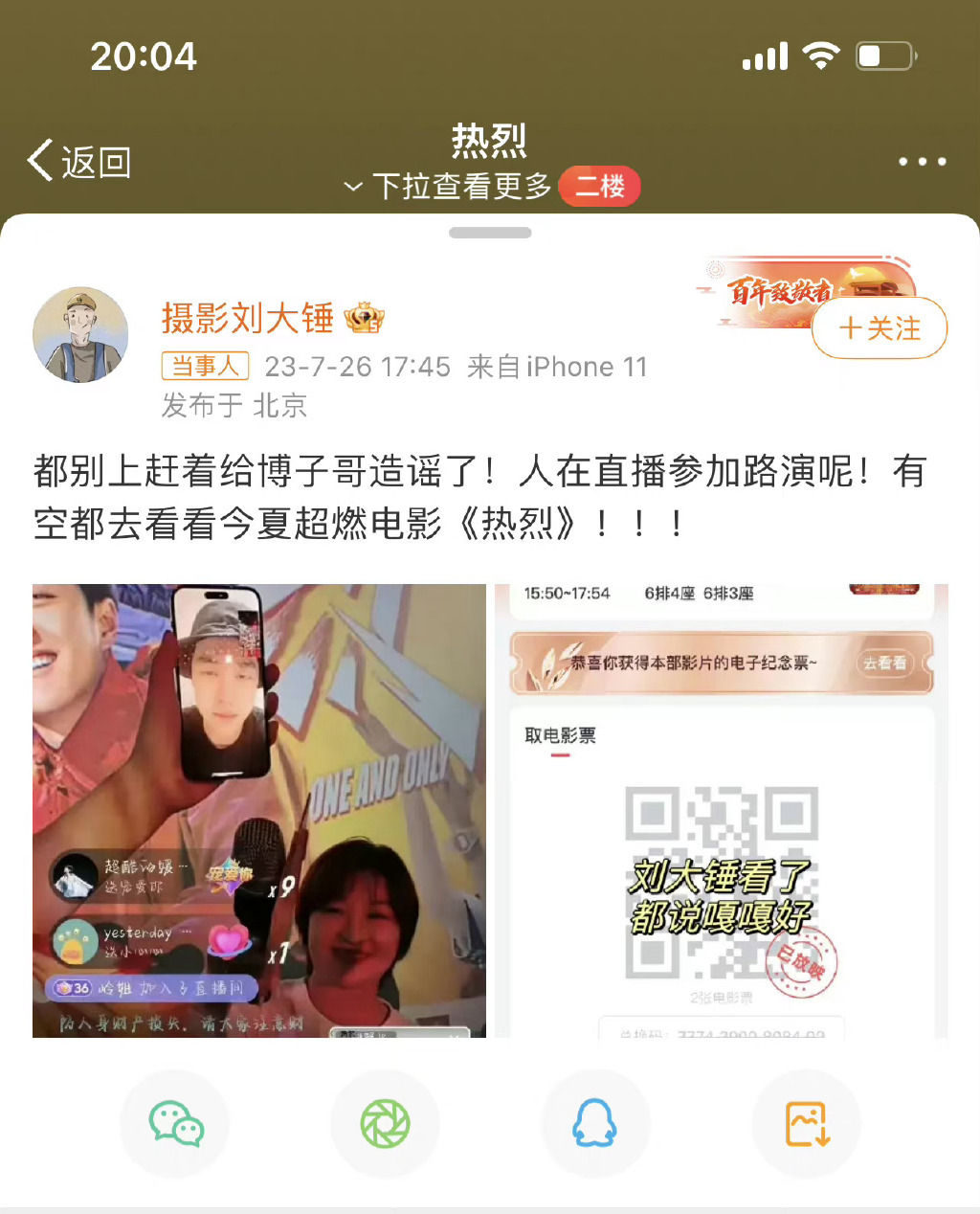Open 摄影刘大锤's profile avatar
This screenshot has width=980, height=1214.
point(80,335)
